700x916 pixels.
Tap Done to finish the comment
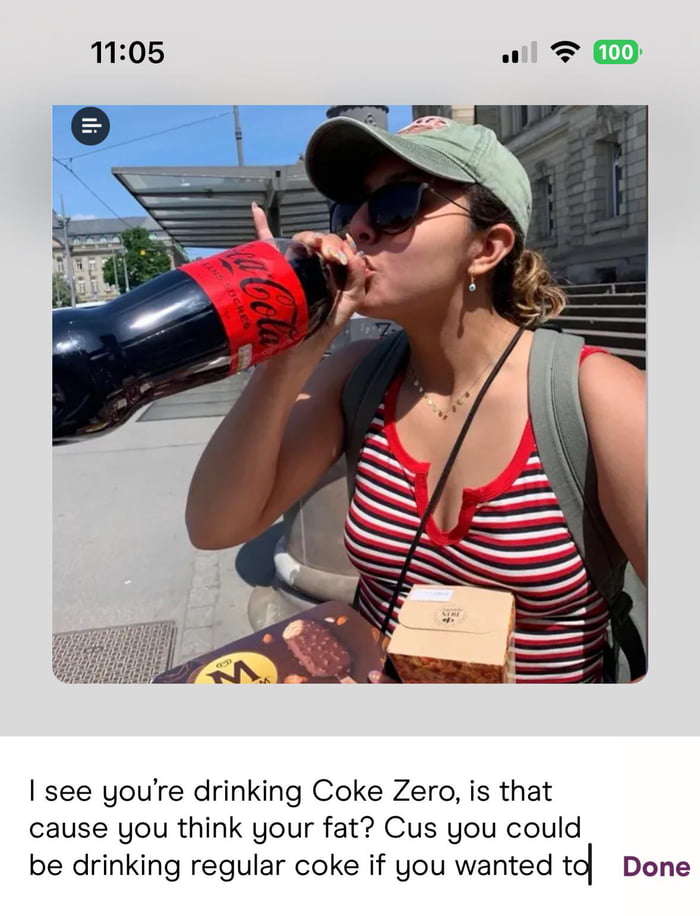[x=655, y=867]
